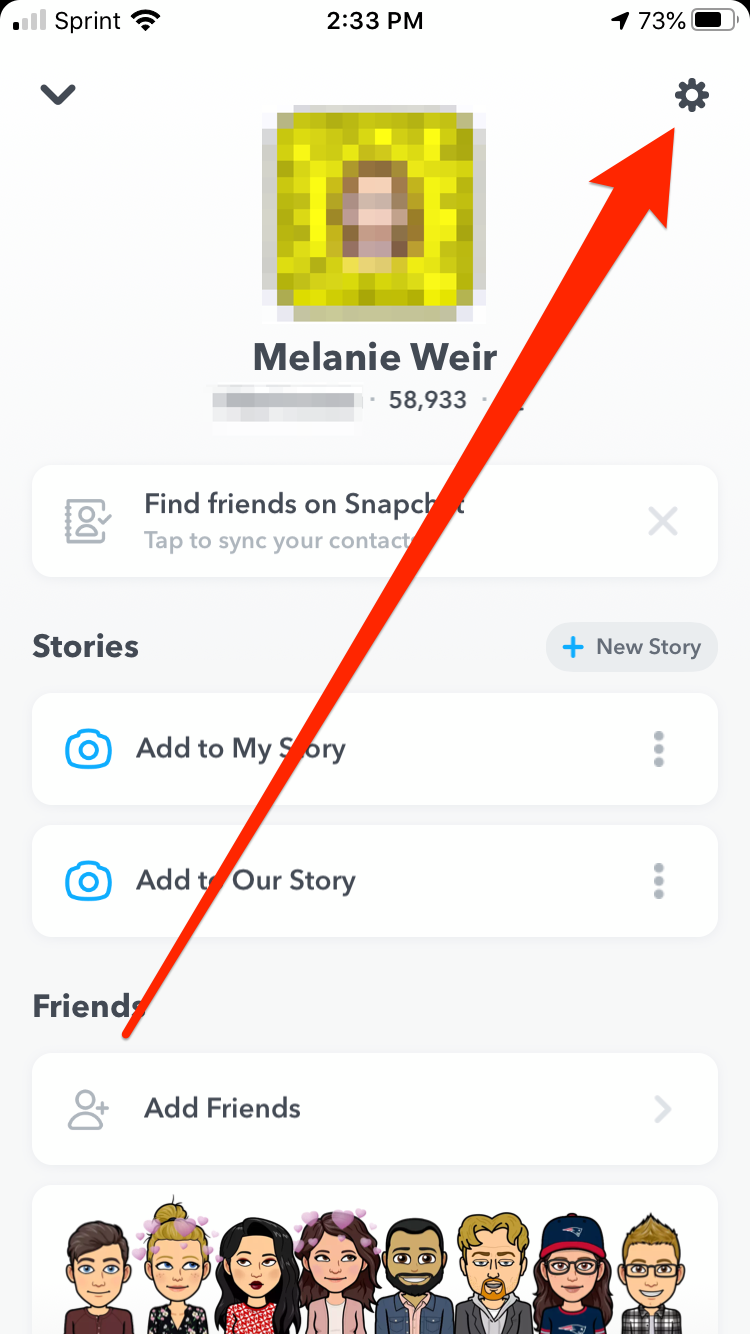This screenshot has width=750, height=1334.
Task: Open Snapchat settings via the gear icon
Action: (691, 95)
